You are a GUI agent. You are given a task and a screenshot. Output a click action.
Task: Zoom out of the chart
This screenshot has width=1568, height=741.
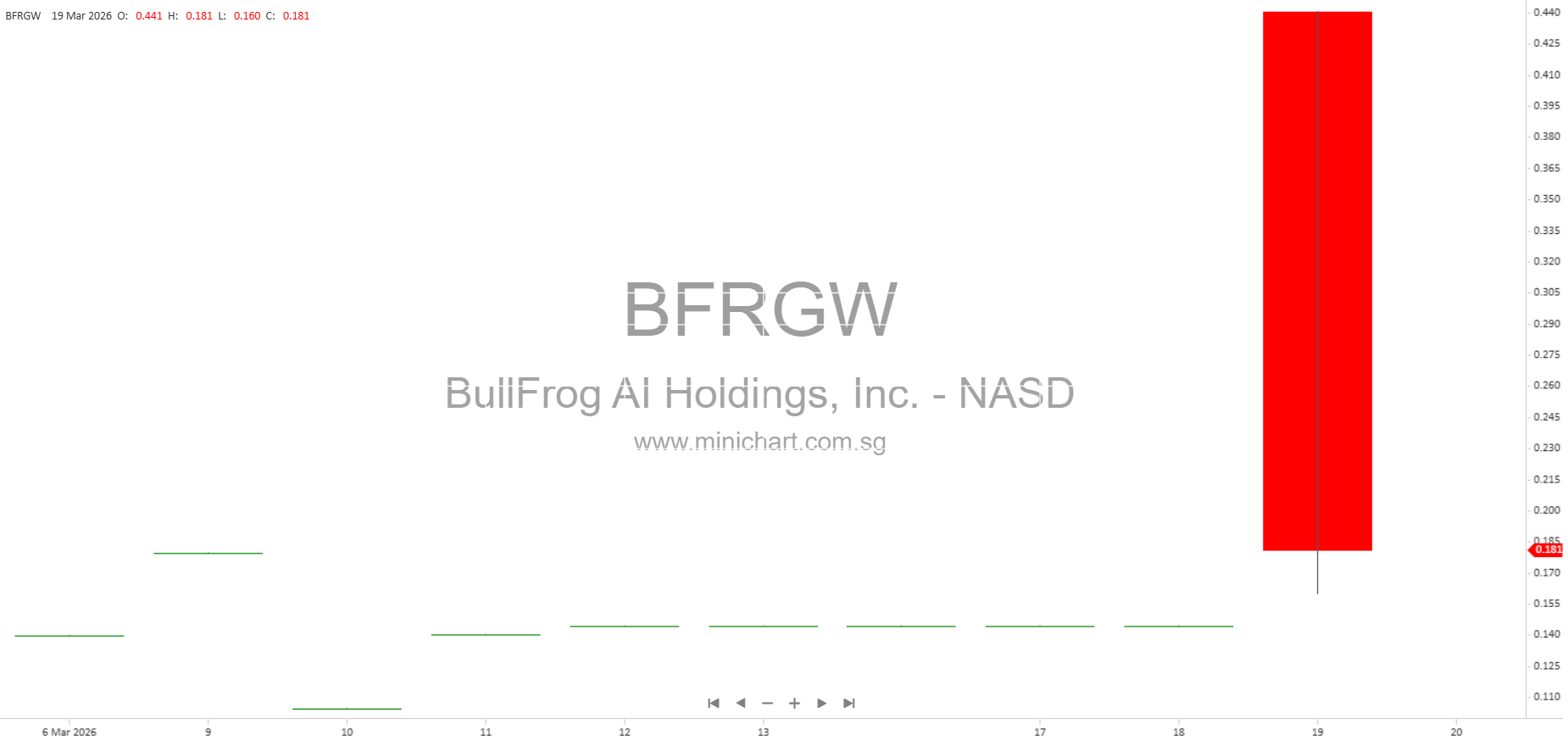(767, 703)
